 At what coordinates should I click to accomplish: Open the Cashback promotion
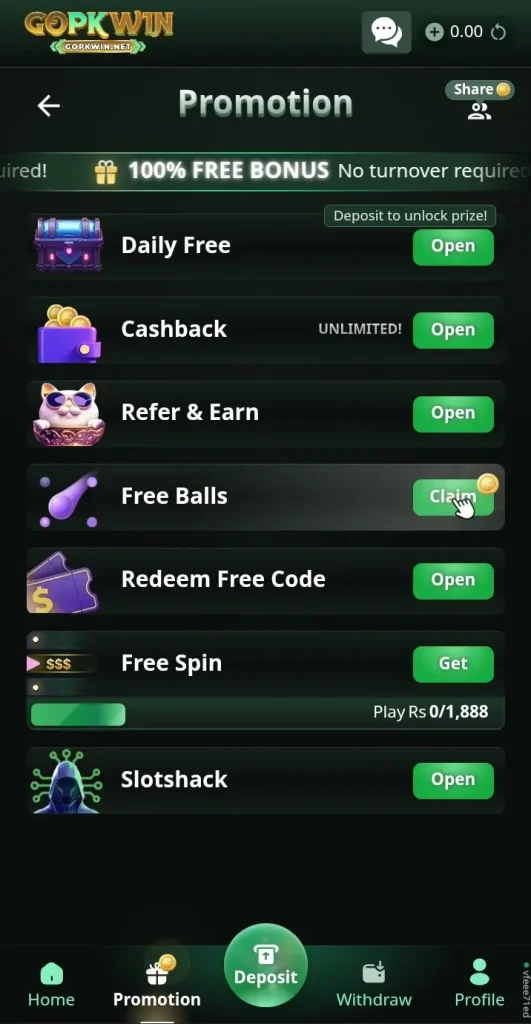(x=453, y=330)
